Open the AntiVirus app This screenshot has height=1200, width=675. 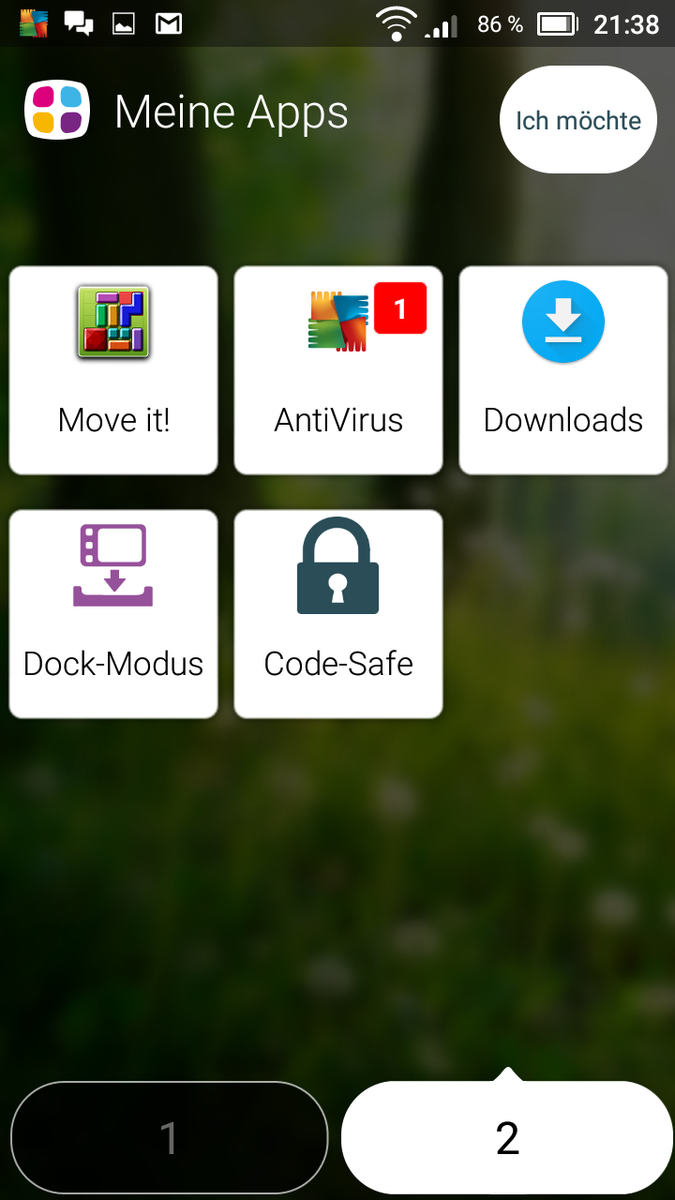tap(338, 370)
